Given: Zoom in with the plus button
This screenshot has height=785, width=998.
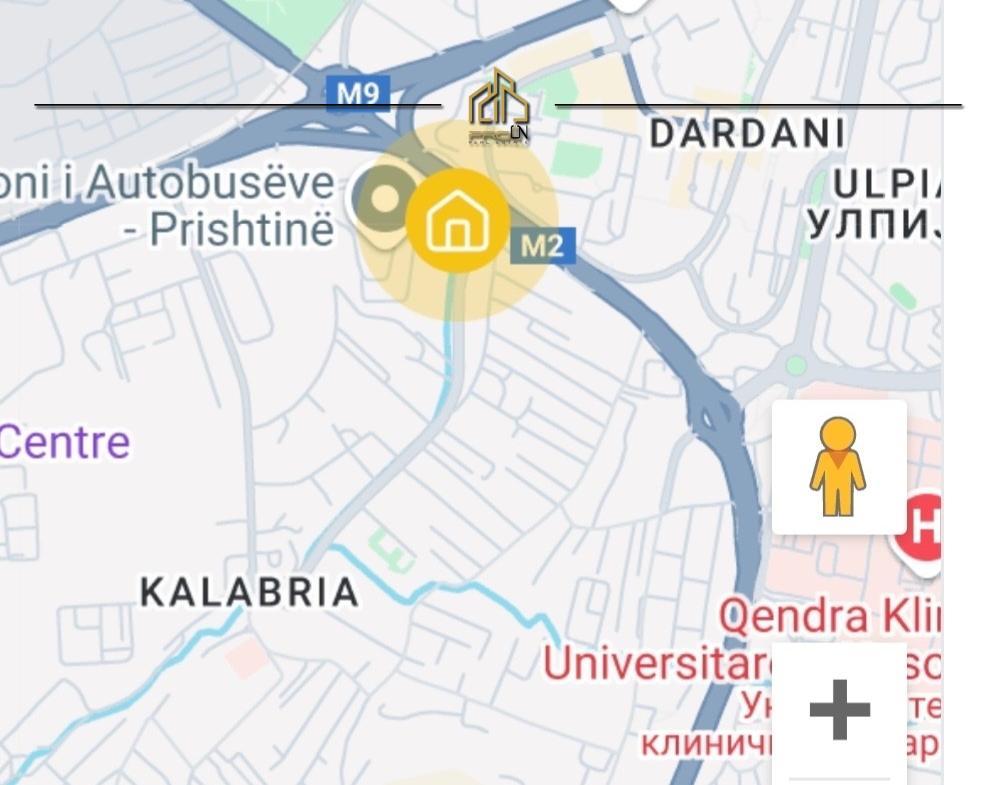Looking at the screenshot, I should tap(839, 709).
